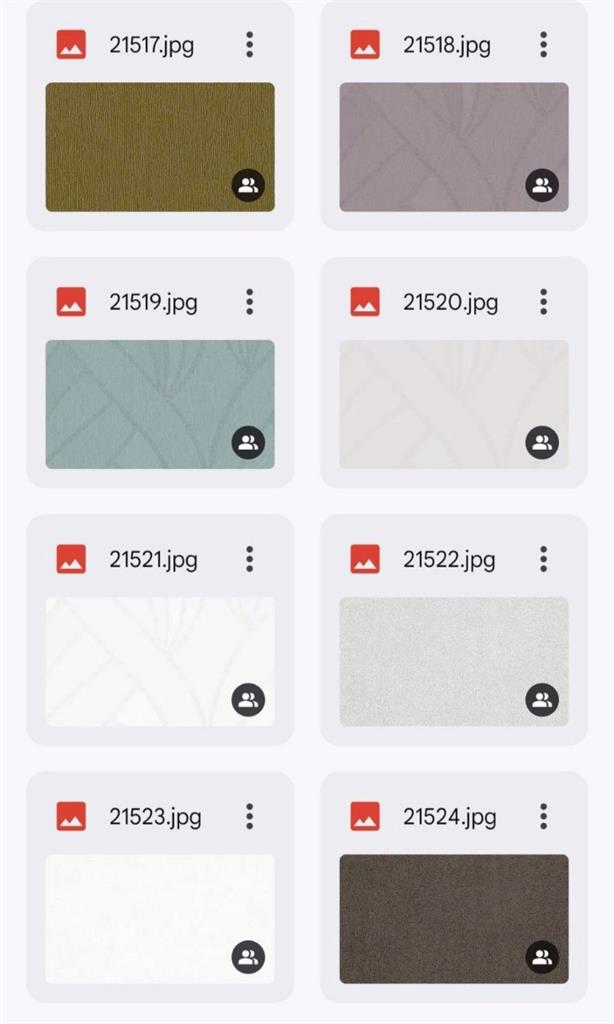View the white patterned 21521.jpg file

(160, 662)
